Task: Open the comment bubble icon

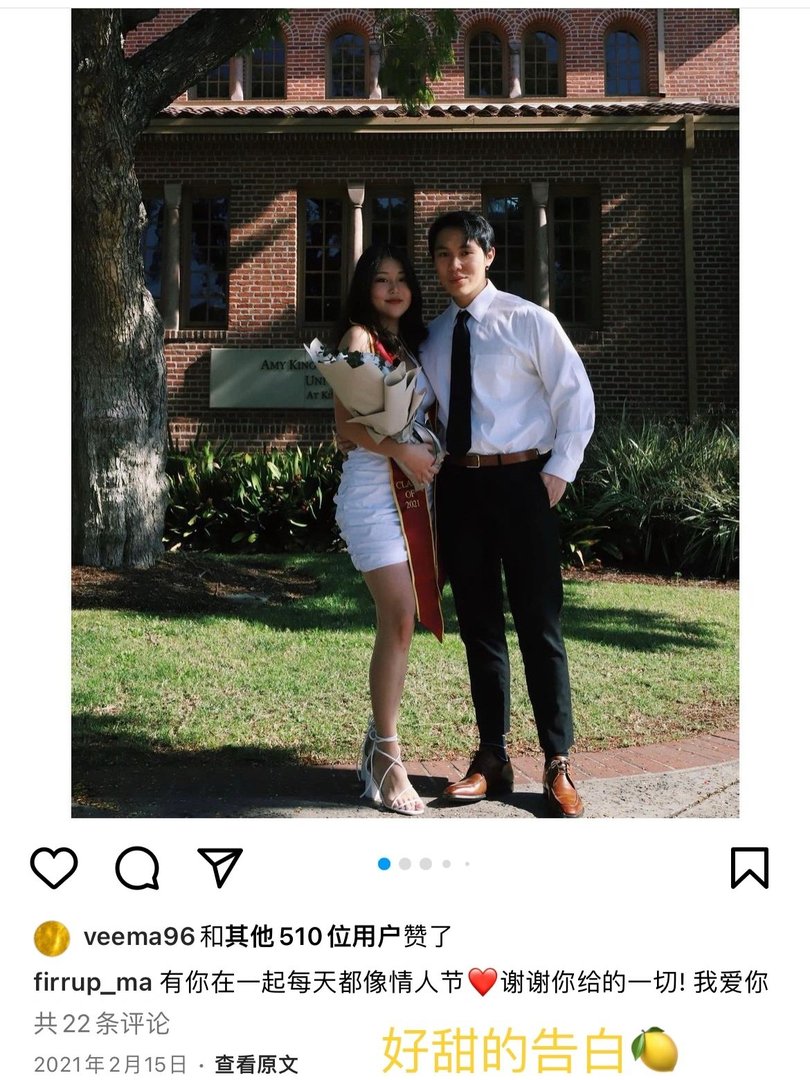Action: pyautogui.click(x=137, y=867)
